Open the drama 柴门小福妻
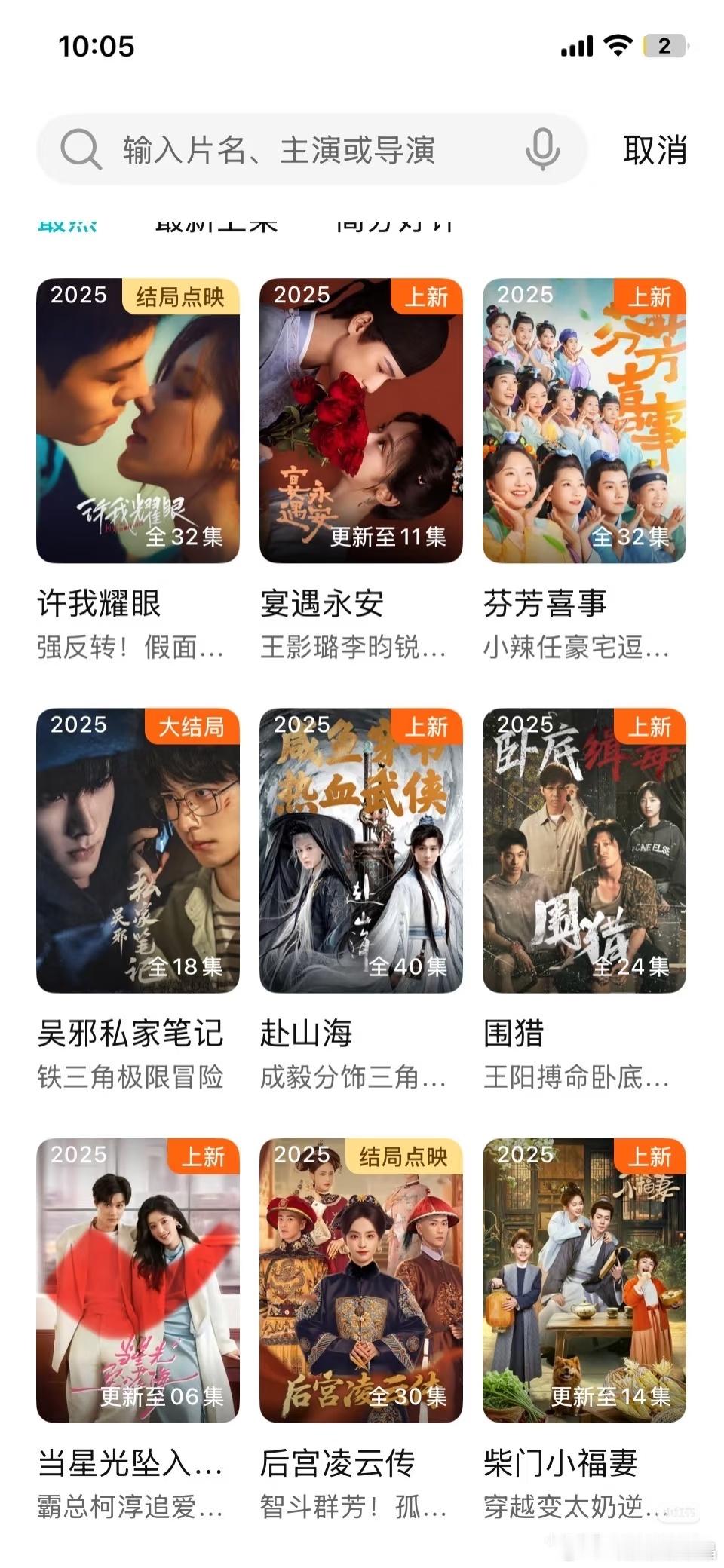724x1568 pixels. point(584,1280)
